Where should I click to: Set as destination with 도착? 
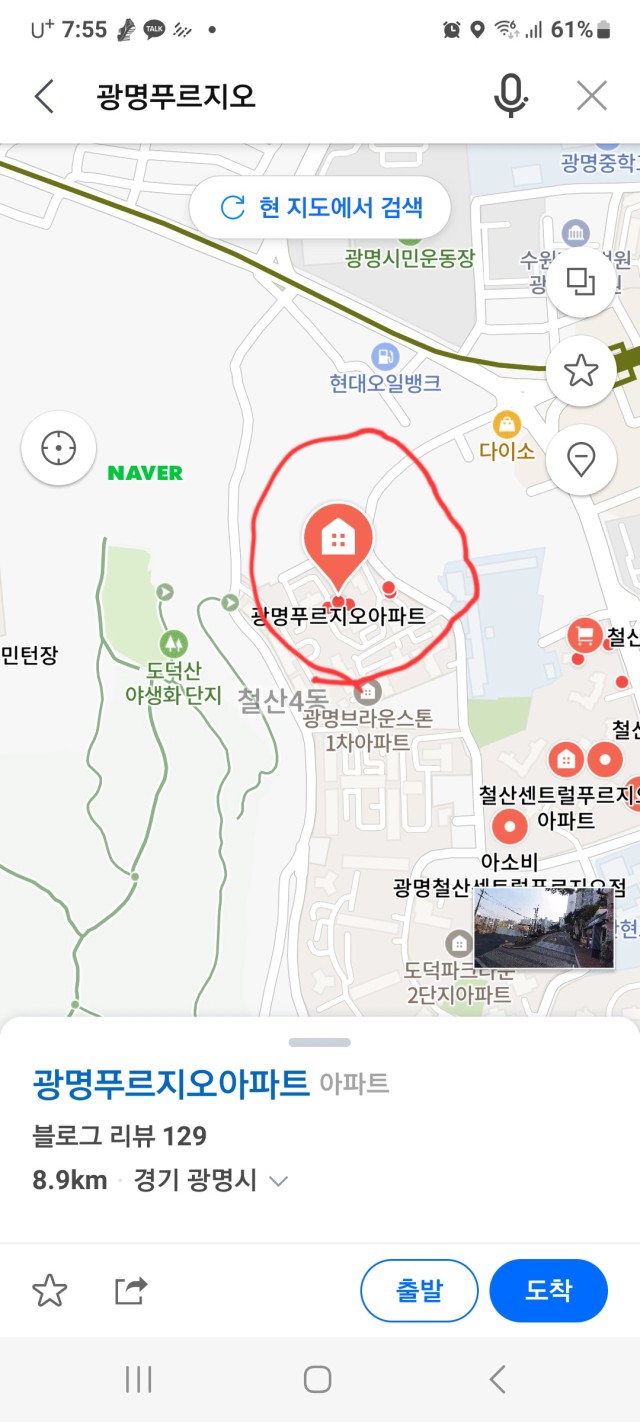[548, 1290]
